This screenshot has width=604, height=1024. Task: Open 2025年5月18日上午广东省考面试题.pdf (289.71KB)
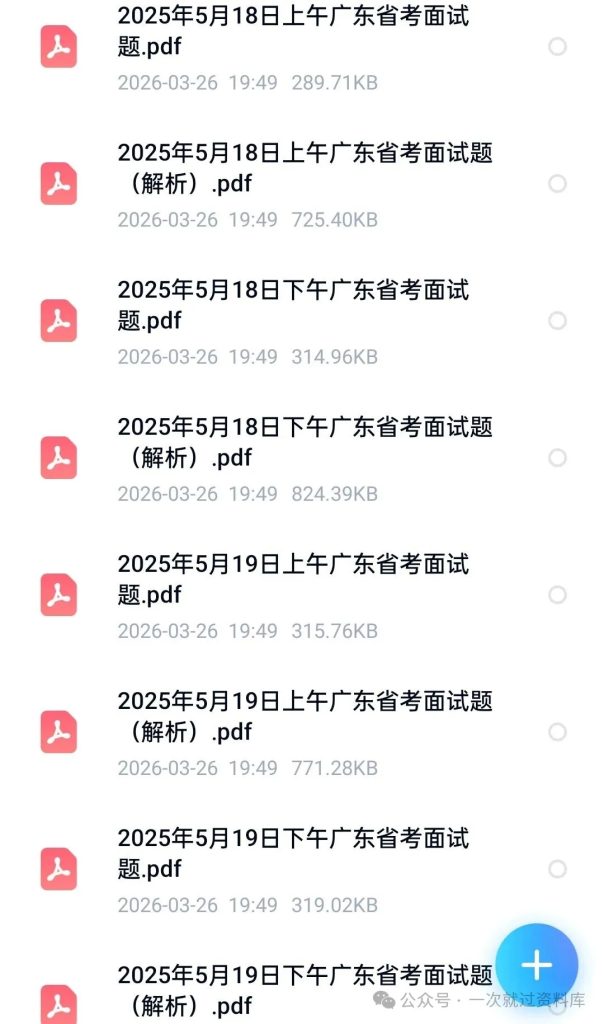click(x=292, y=32)
